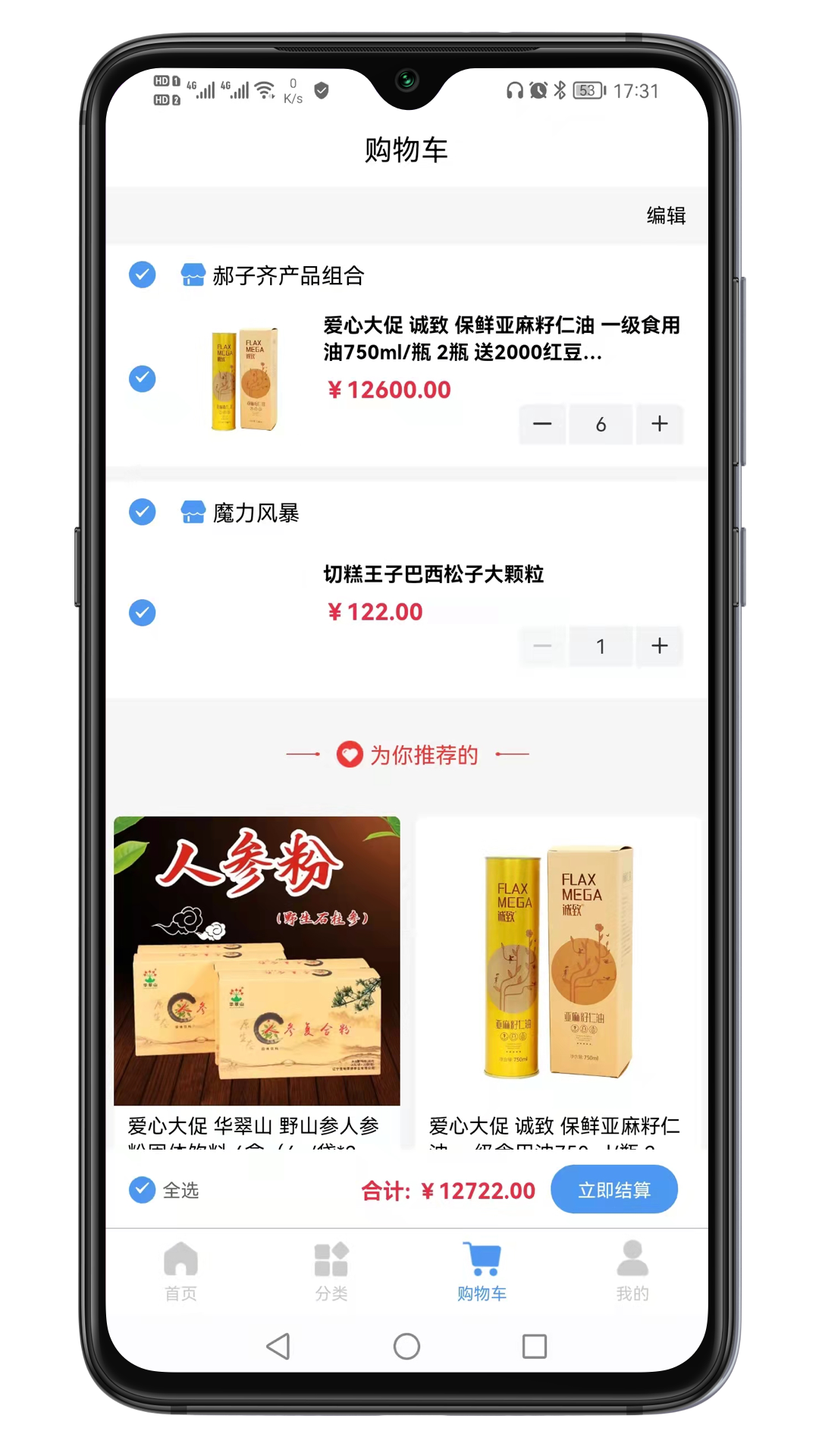819x1456 pixels.
Task: Uncheck the 魔力风暴 store checkbox
Action: 143,512
